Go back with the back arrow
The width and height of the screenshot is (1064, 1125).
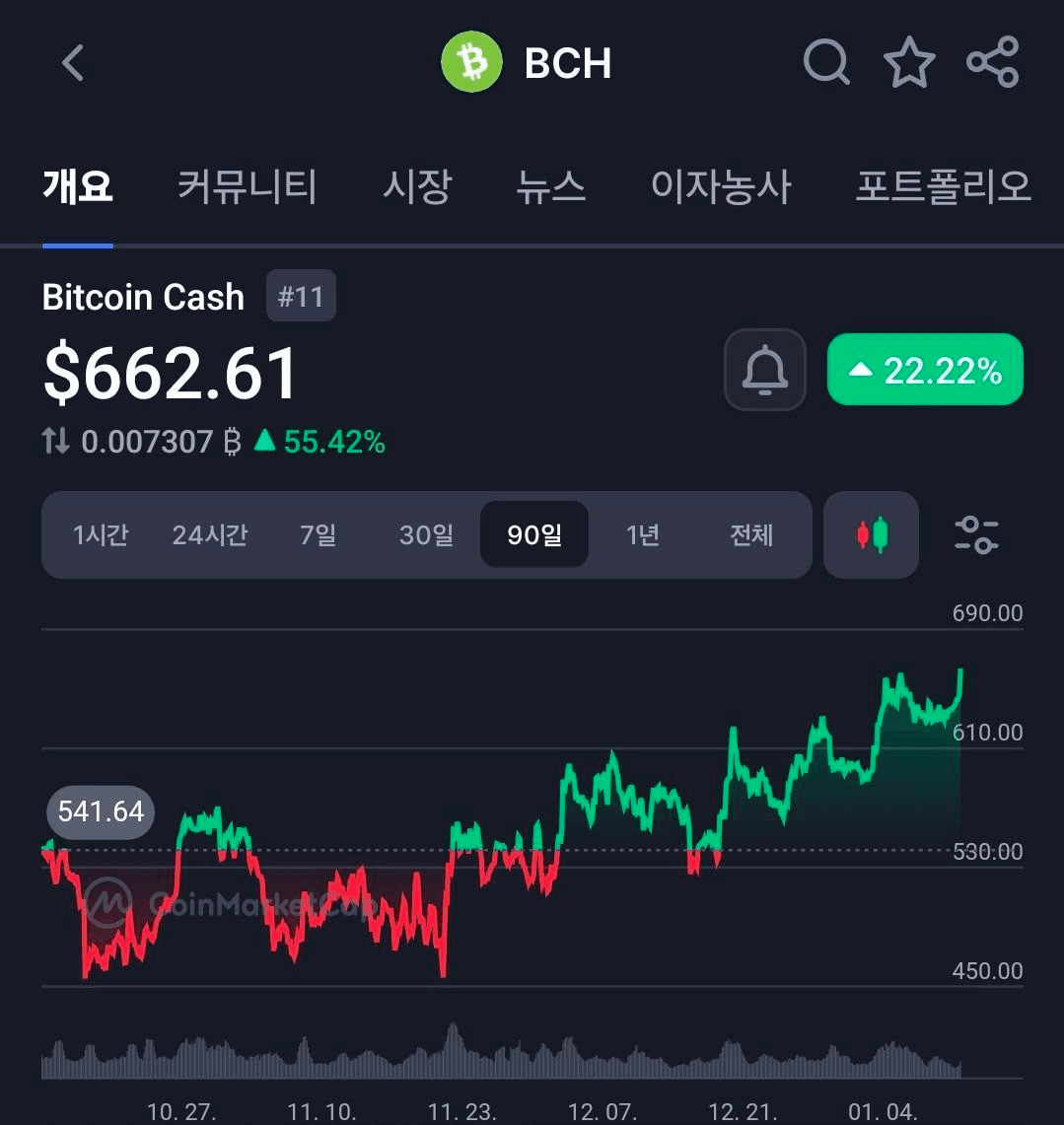tap(71, 61)
